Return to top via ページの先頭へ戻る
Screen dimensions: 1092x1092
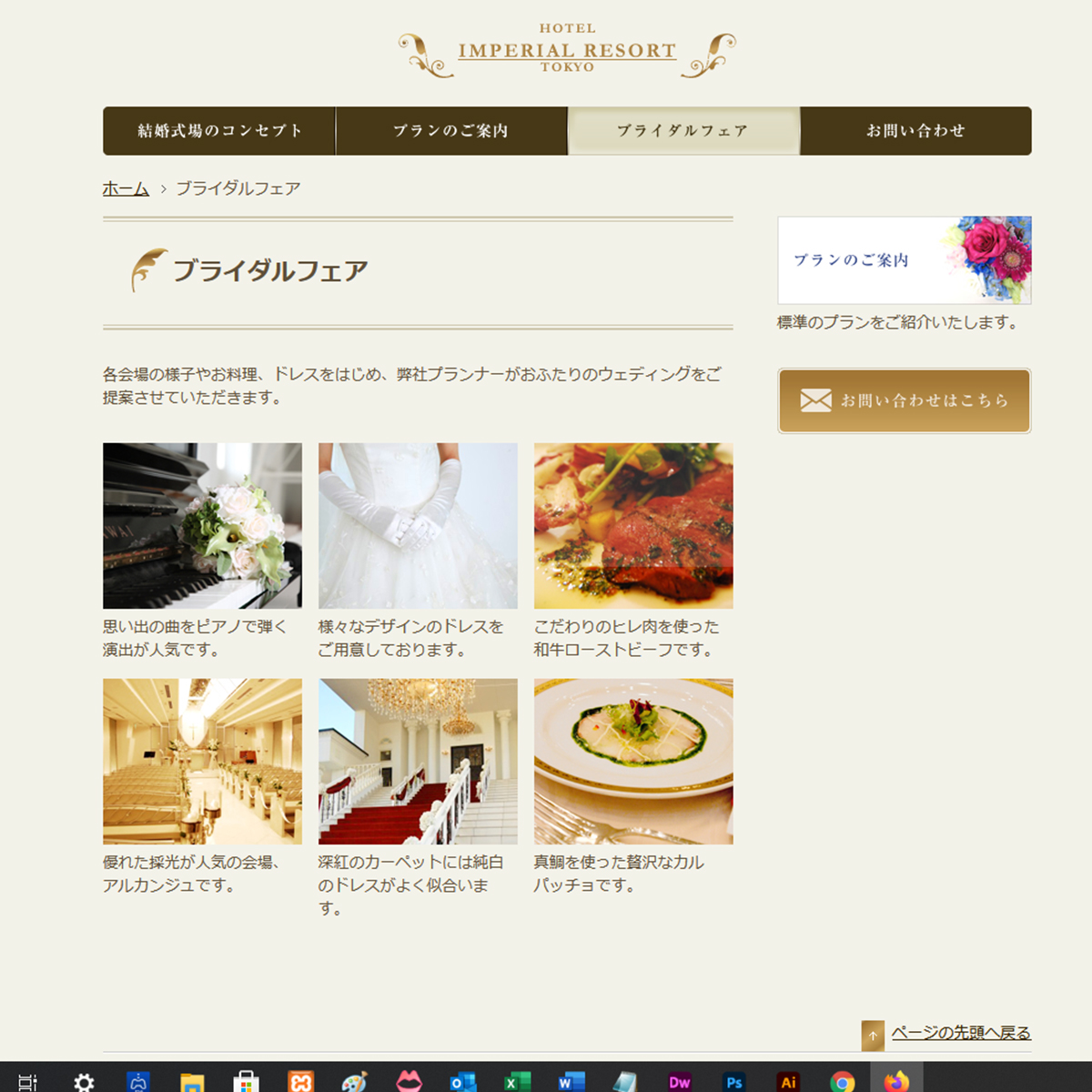tap(960, 1033)
